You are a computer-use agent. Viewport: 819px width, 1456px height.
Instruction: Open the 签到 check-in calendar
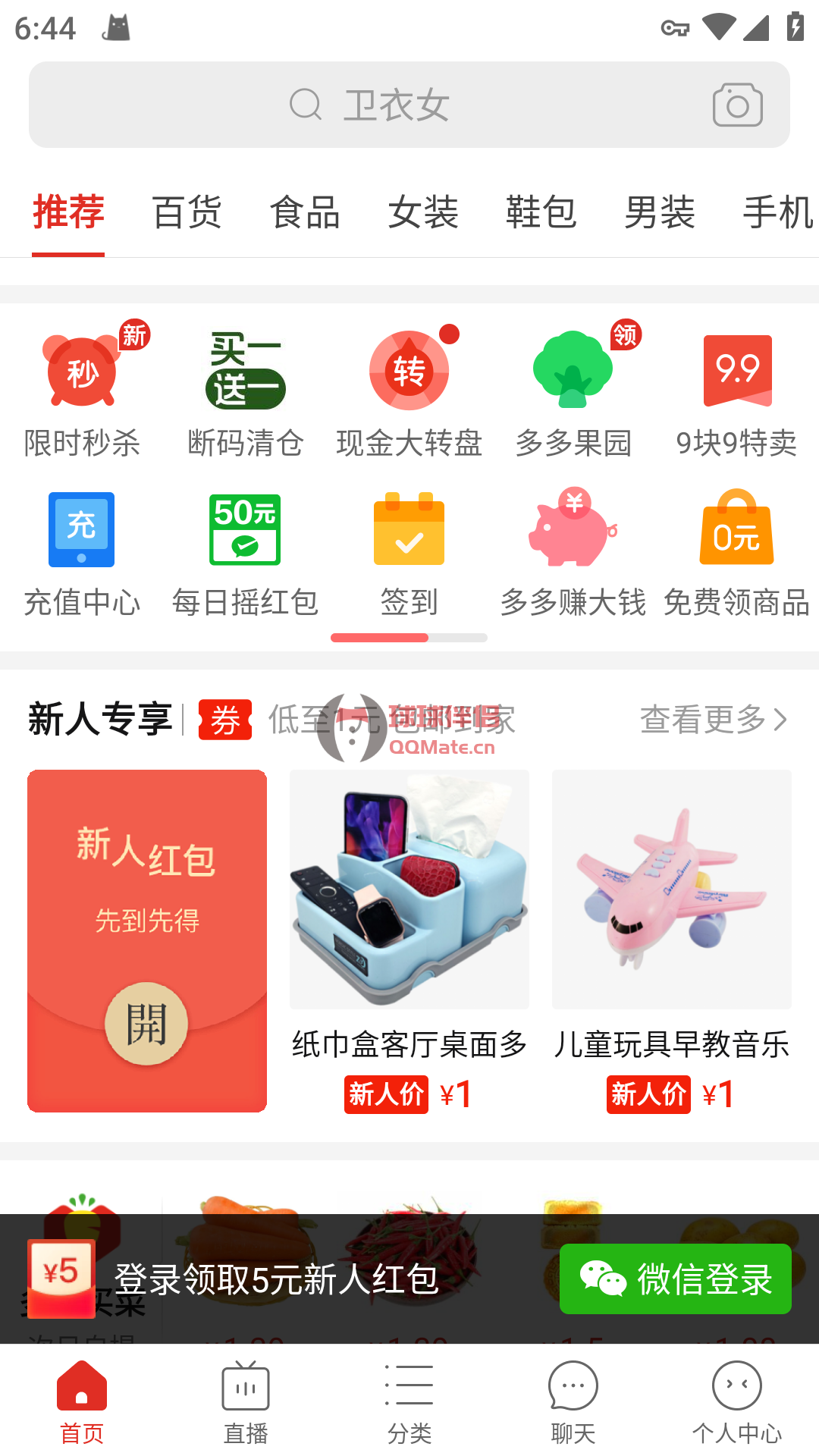pyautogui.click(x=409, y=550)
